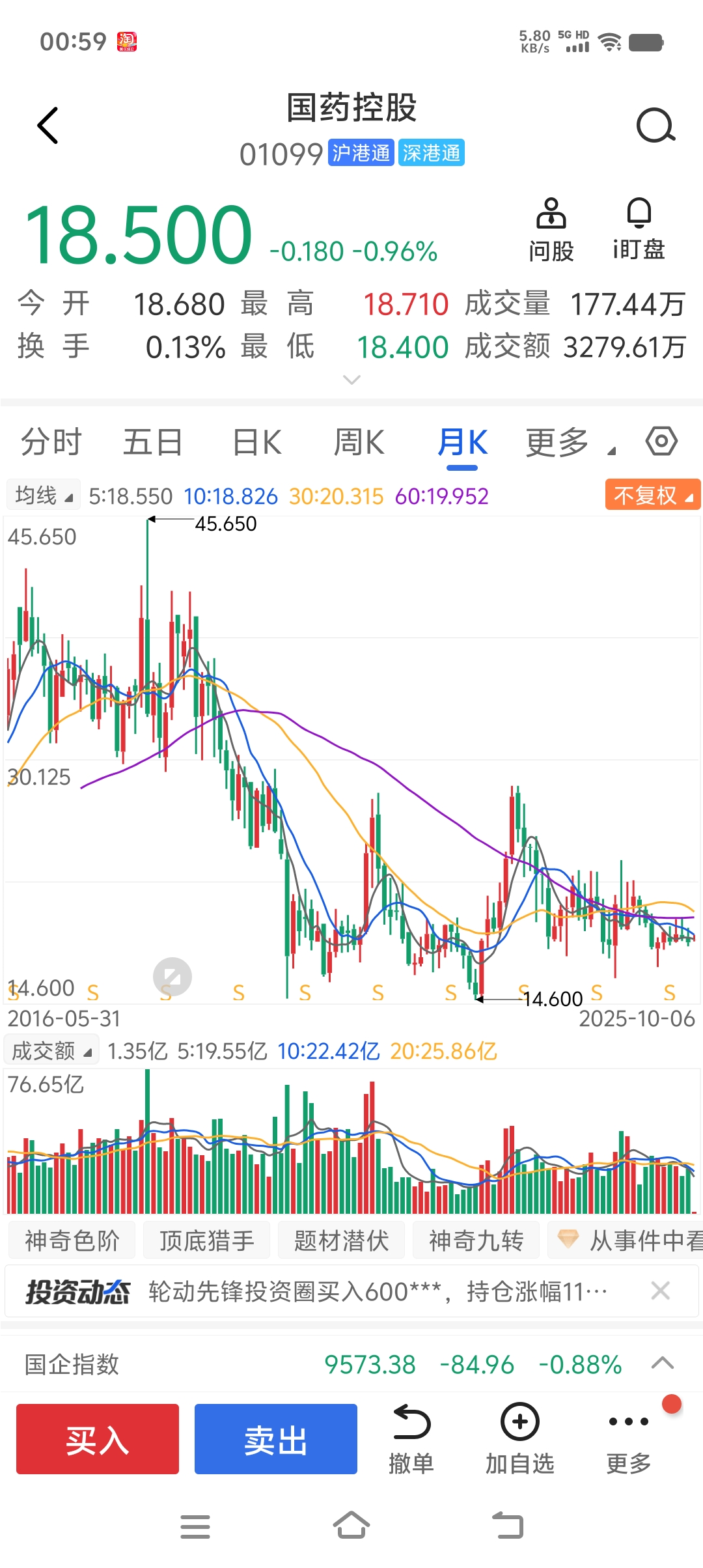
Task: Toggle the 不复权 price adjustment mode
Action: [652, 495]
